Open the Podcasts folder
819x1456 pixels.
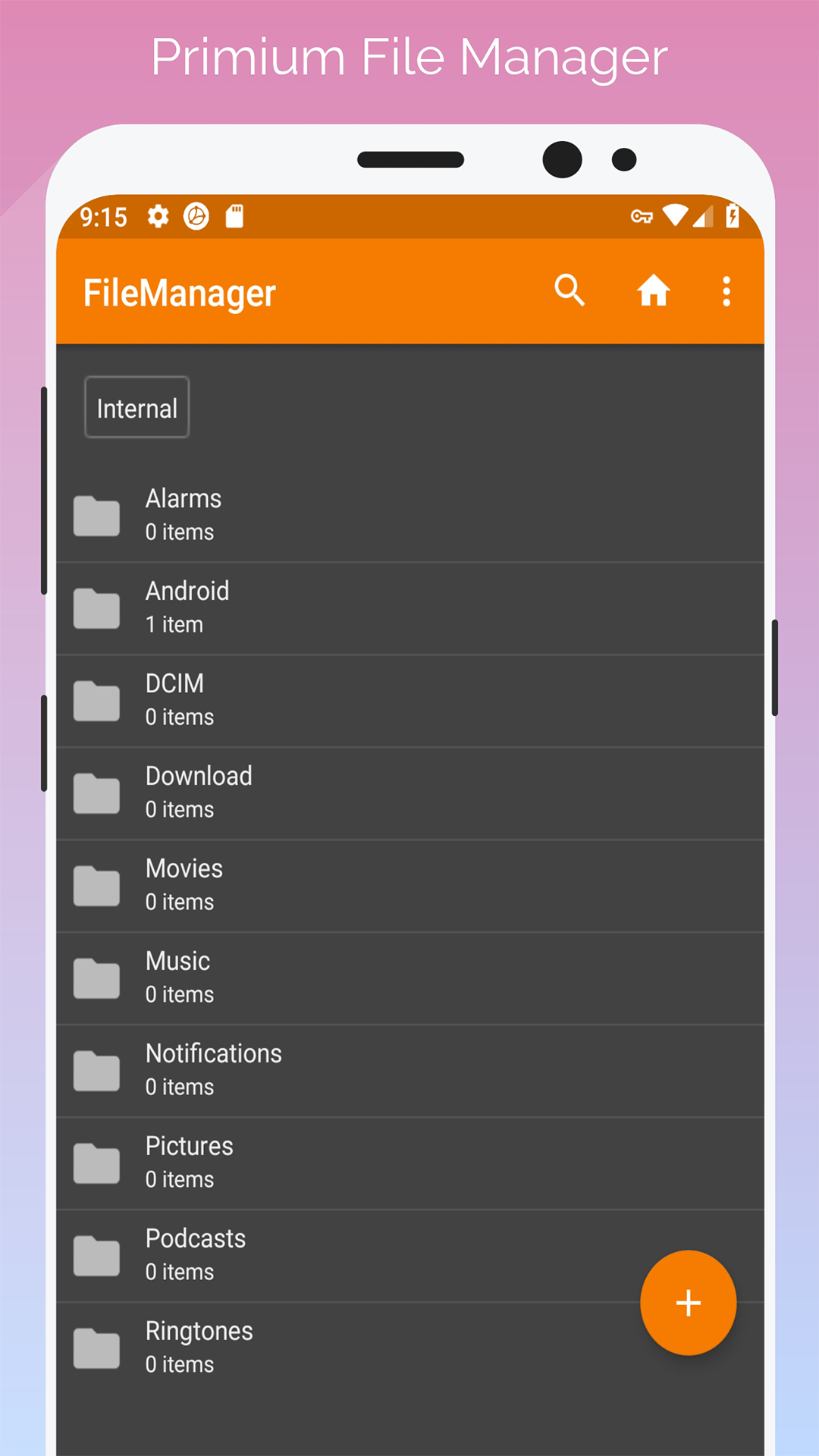tap(303, 1255)
